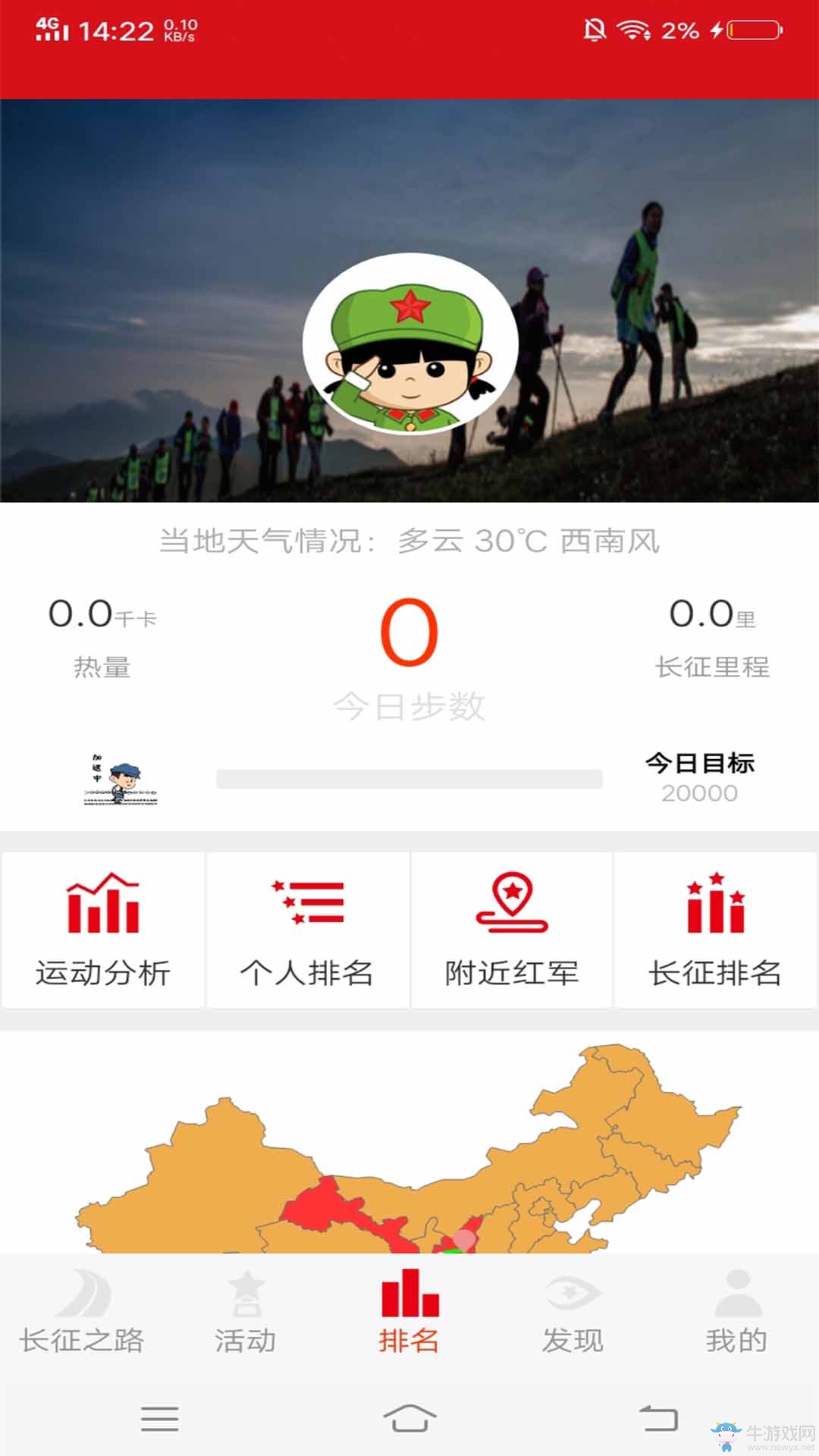The width and height of the screenshot is (819, 1456).
Task: Open 运动分析 exercise analysis
Action: 103,930
